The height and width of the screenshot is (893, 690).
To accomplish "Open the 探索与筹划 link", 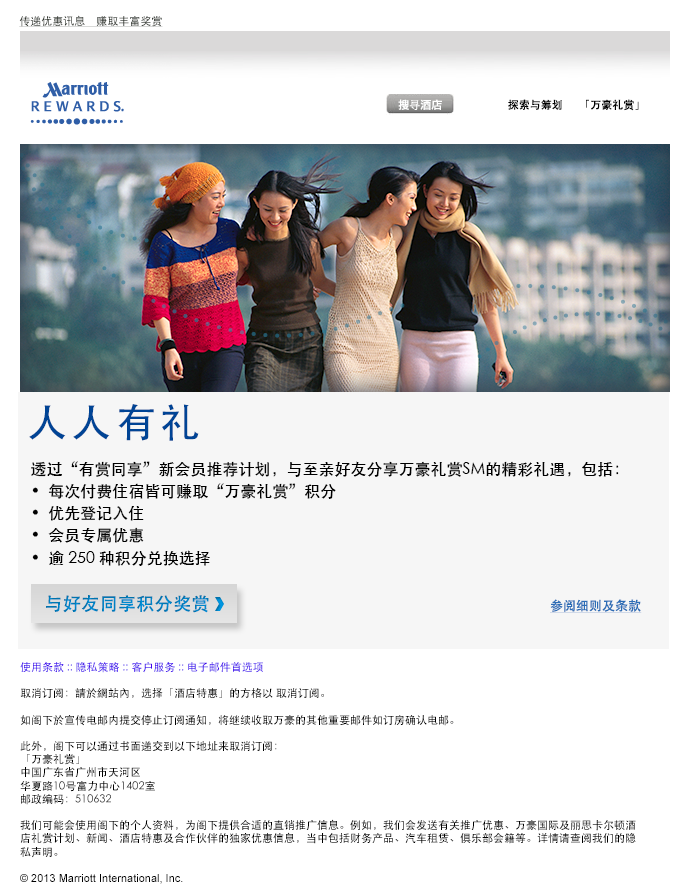I will coord(534,105).
